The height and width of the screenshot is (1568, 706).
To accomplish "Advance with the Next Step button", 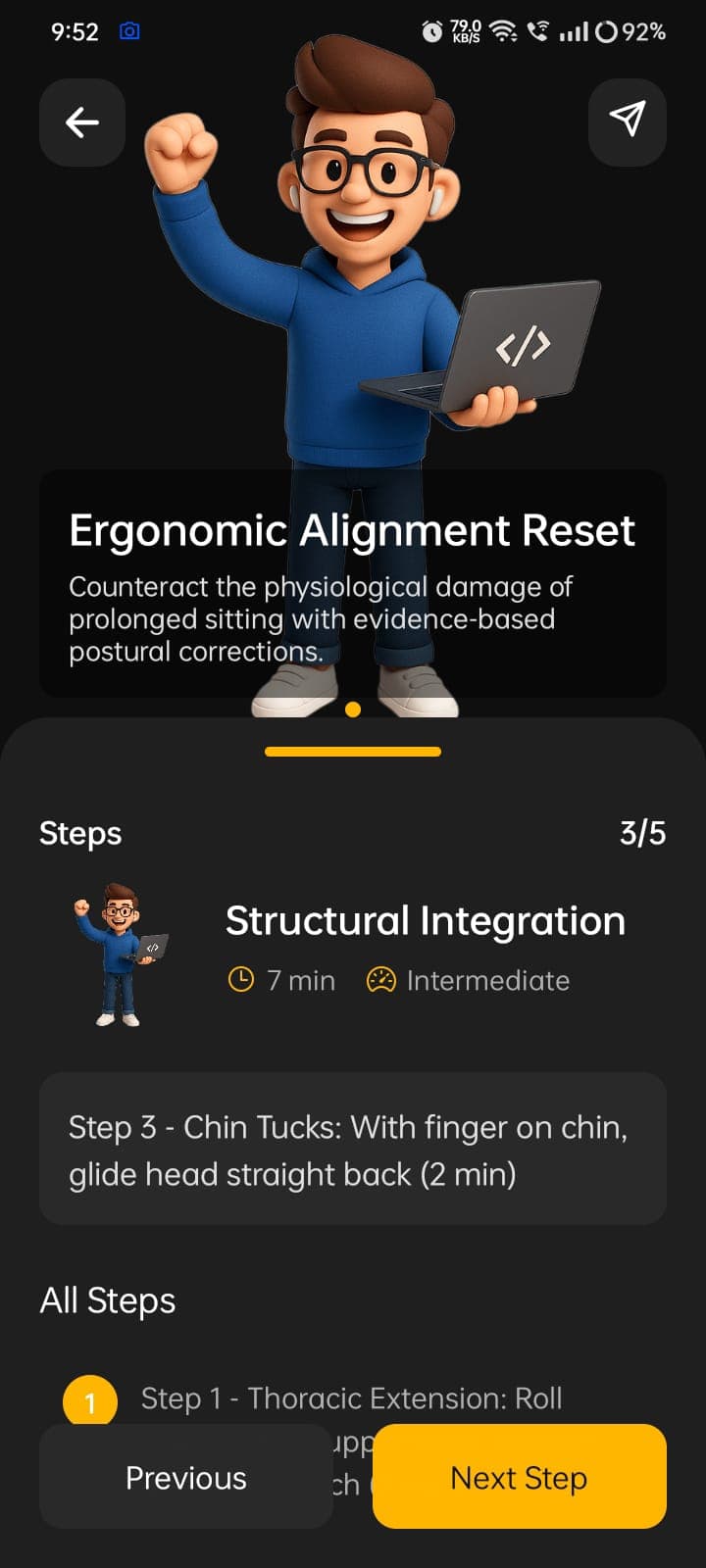I will click(x=520, y=1477).
